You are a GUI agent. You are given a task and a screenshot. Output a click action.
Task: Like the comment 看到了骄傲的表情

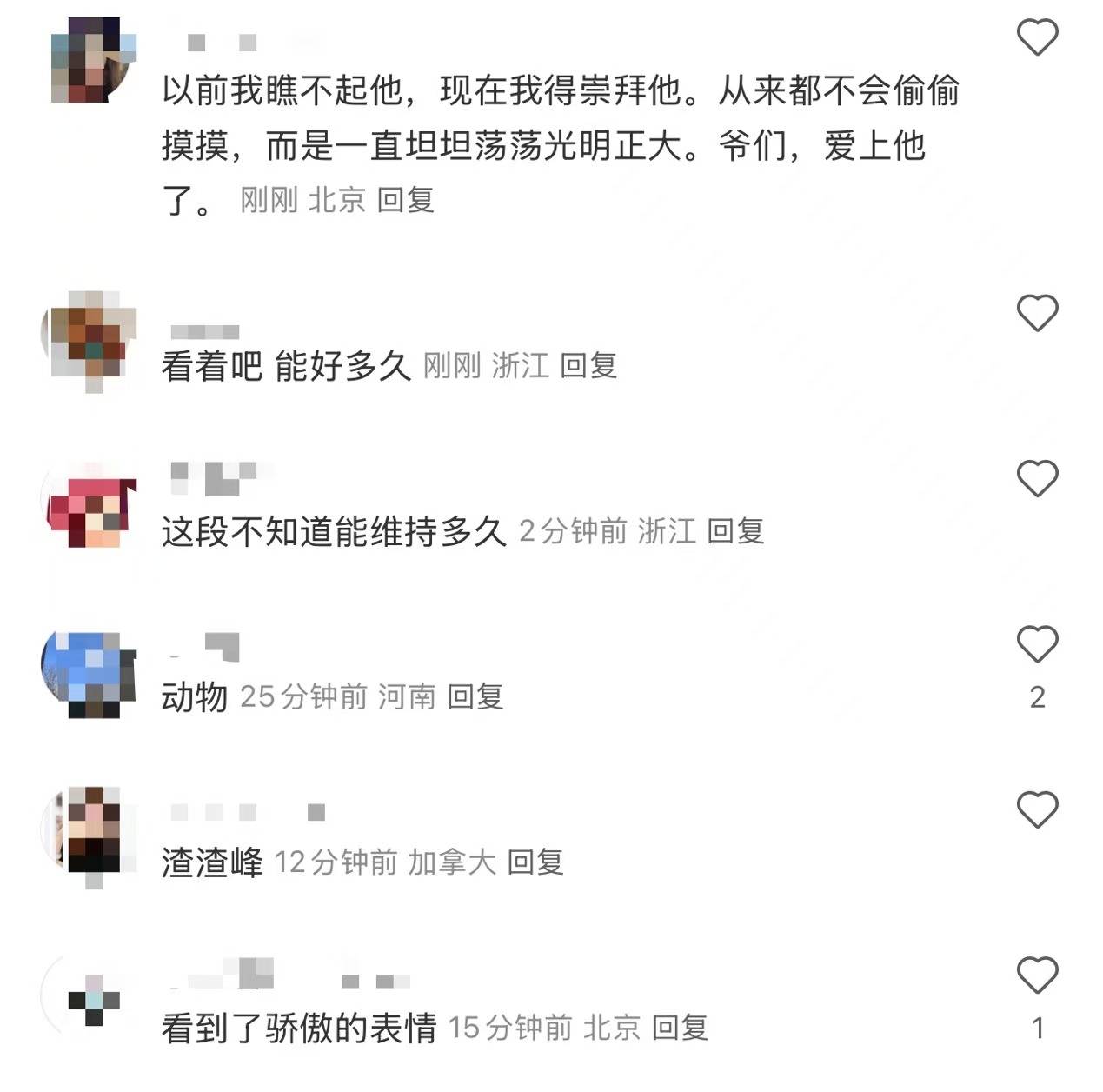click(x=1037, y=975)
